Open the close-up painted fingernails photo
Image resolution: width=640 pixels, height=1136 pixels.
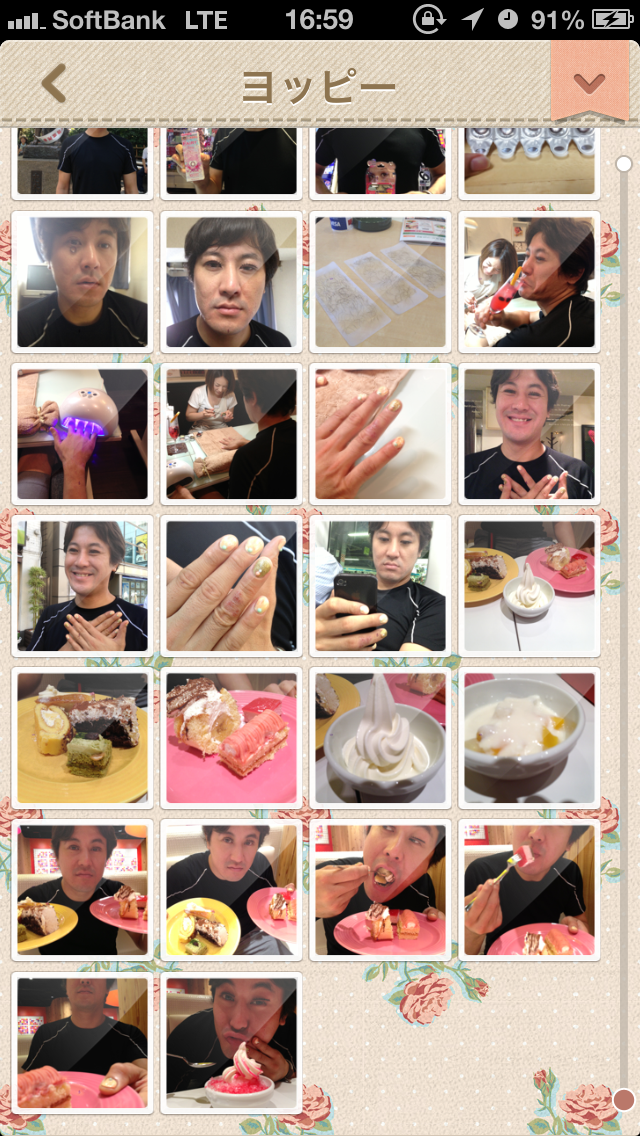(231, 586)
